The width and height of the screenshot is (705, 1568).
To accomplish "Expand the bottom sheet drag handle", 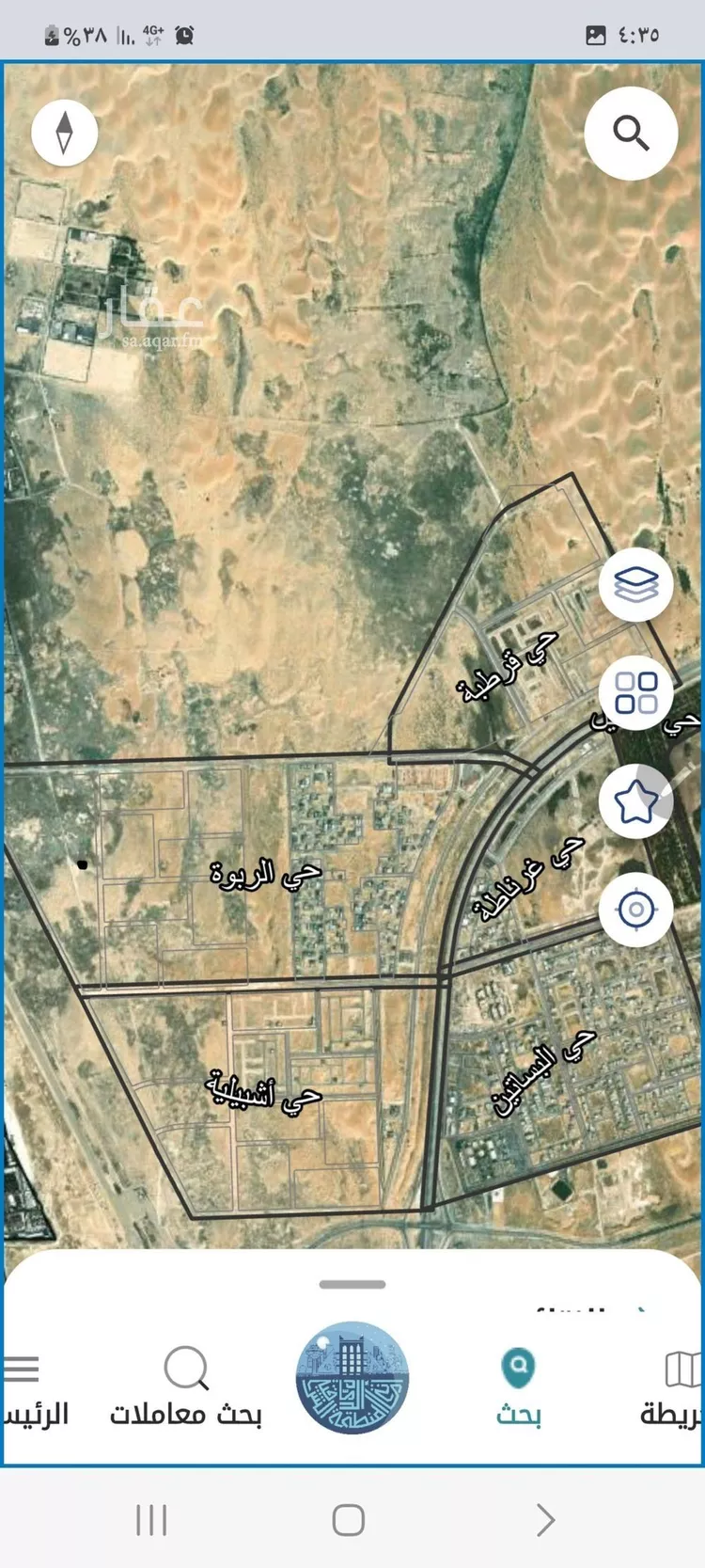I will point(352,1282).
